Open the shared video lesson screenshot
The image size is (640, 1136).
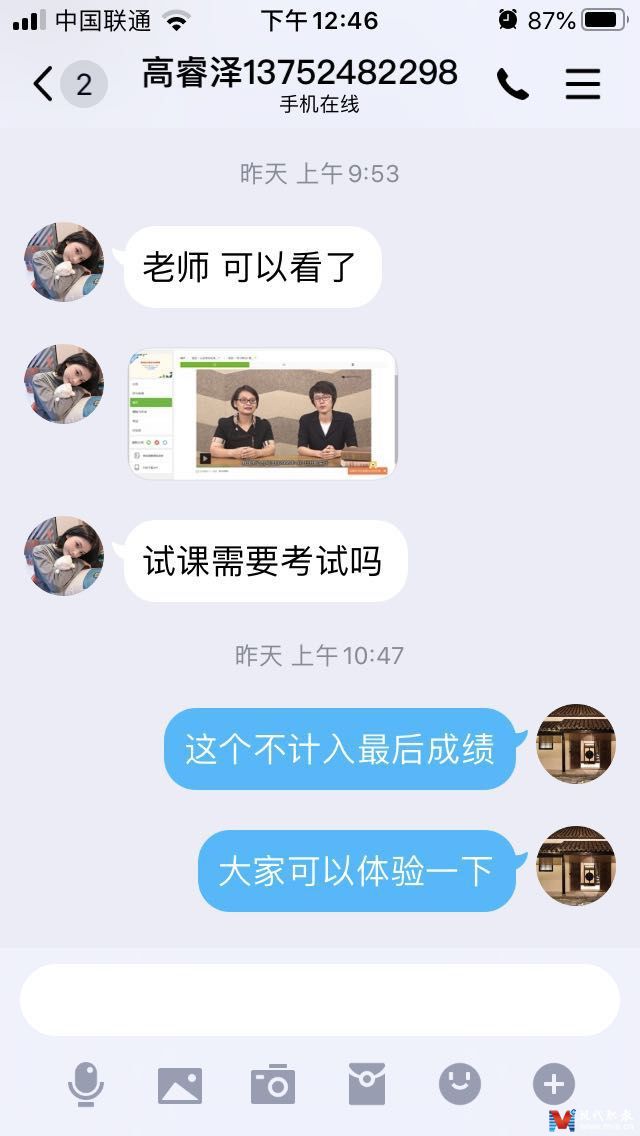[x=263, y=413]
